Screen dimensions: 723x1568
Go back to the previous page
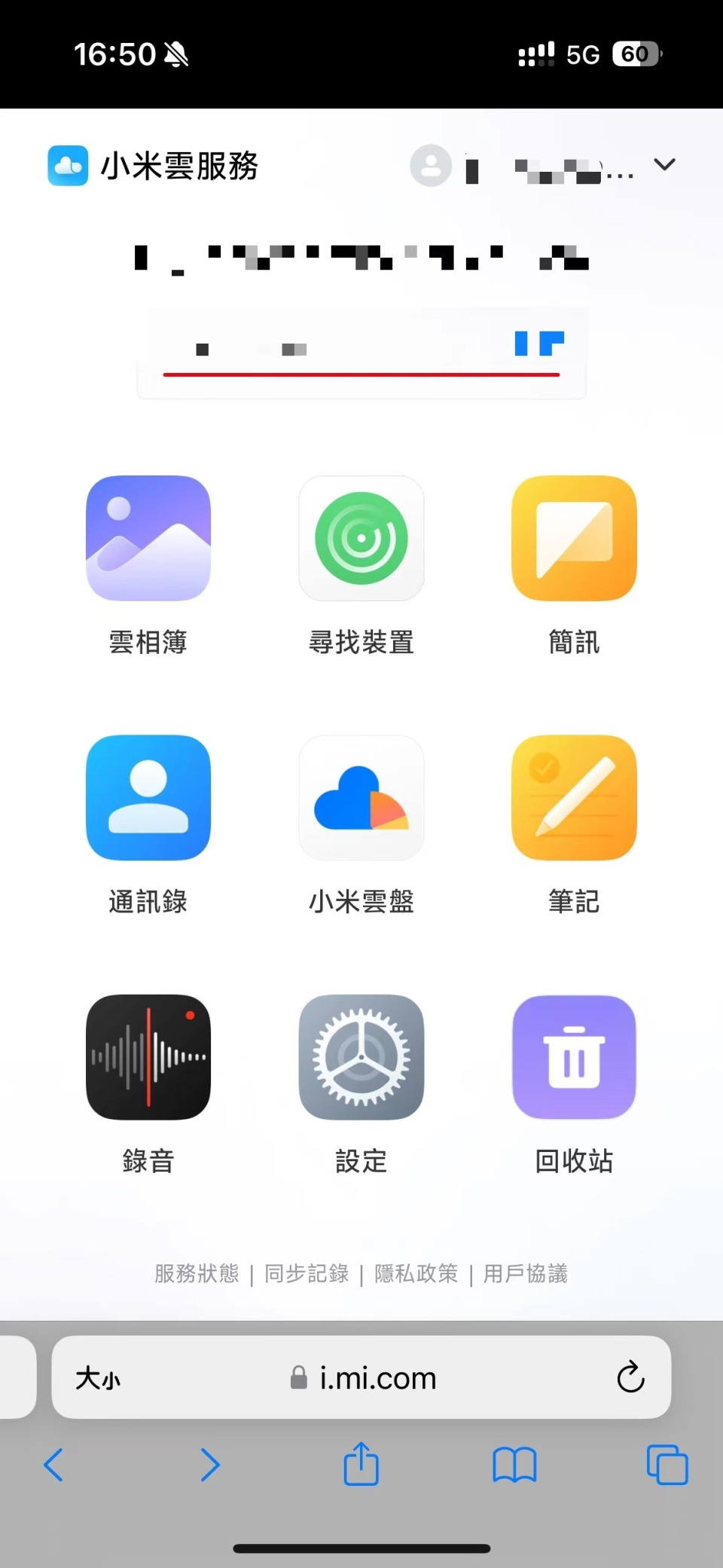[x=53, y=1465]
